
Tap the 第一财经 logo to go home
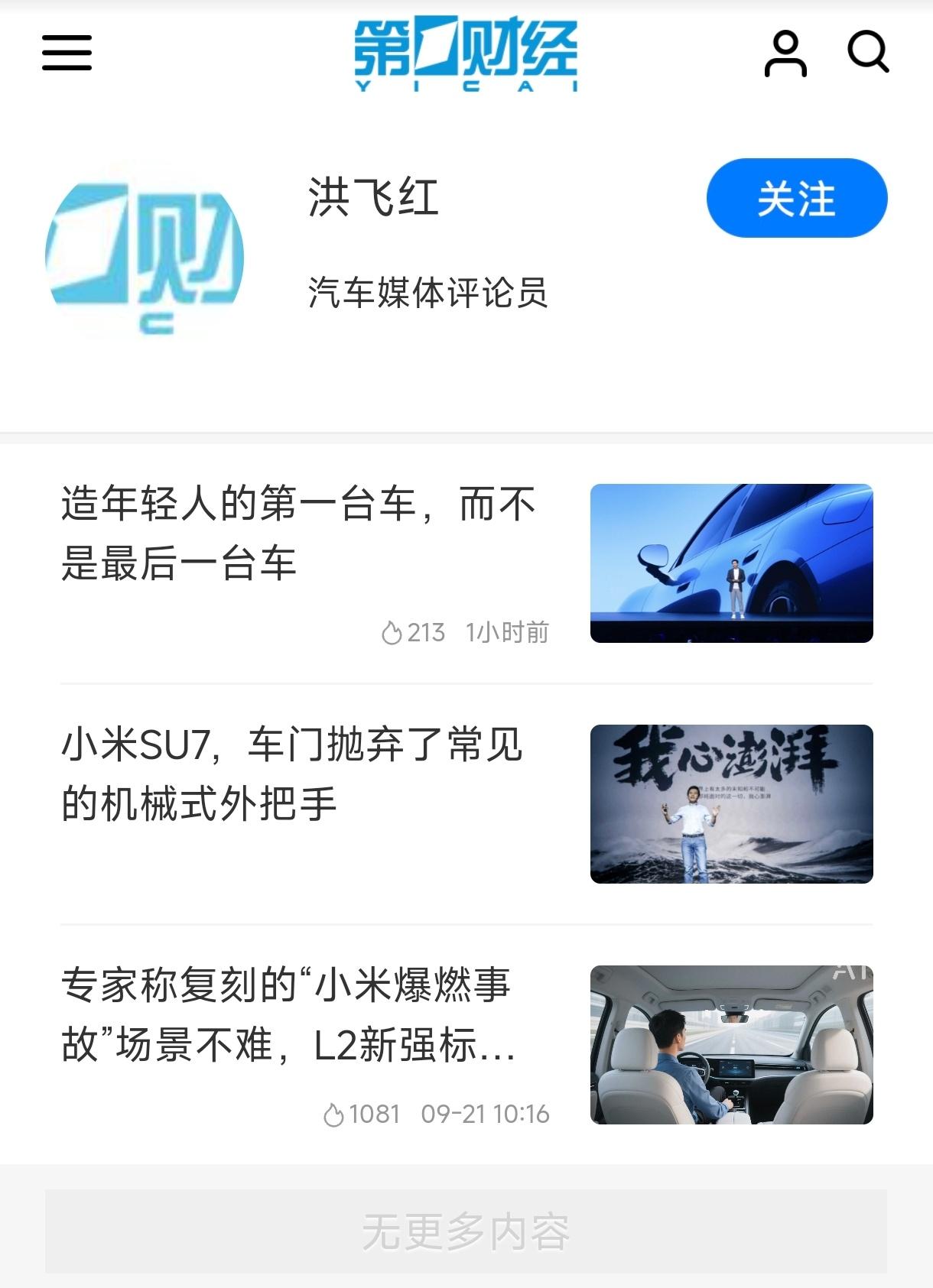[x=466, y=54]
